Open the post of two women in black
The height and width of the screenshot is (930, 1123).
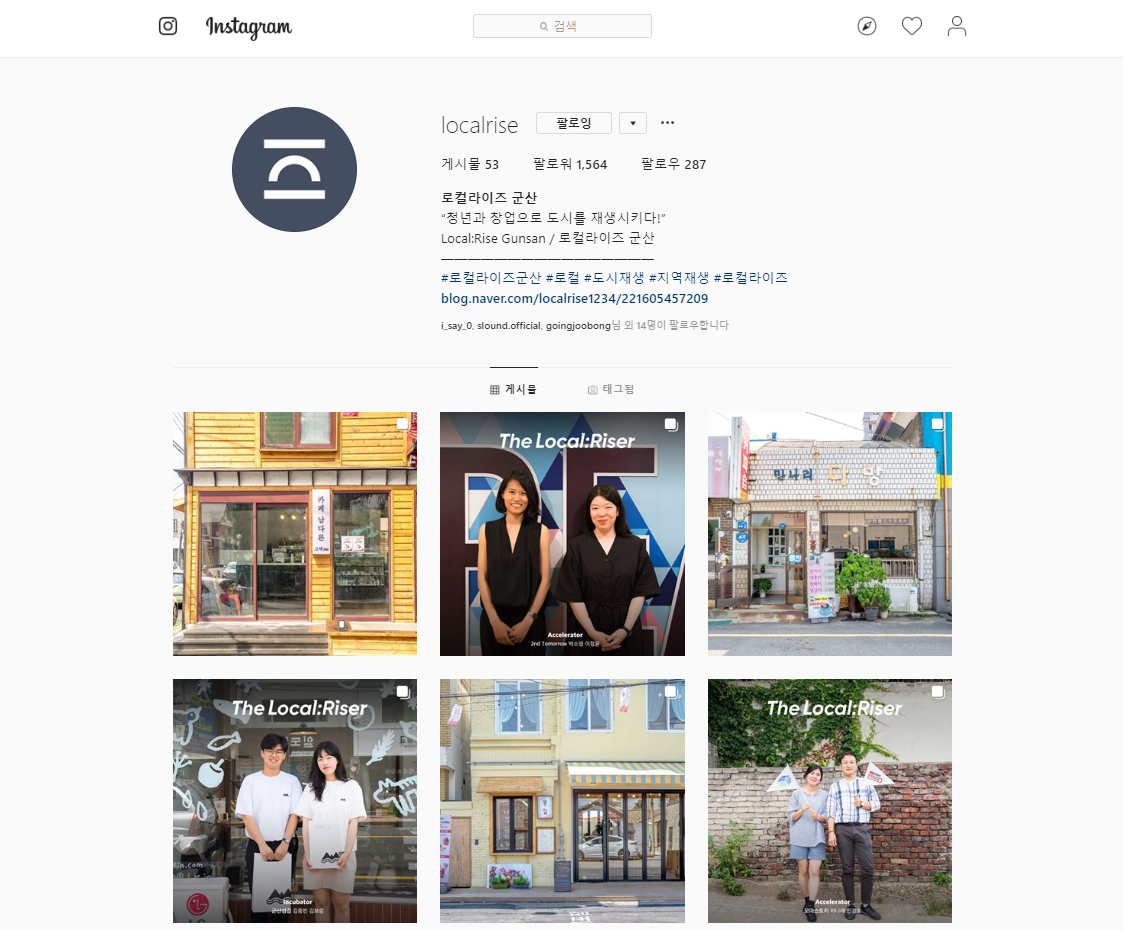tap(562, 533)
